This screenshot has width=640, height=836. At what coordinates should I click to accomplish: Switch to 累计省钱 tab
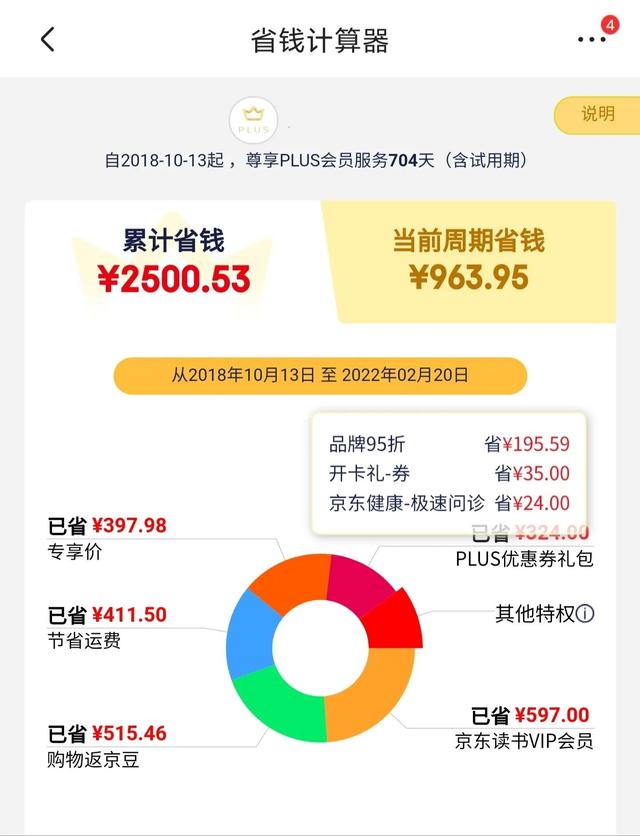tap(174, 260)
